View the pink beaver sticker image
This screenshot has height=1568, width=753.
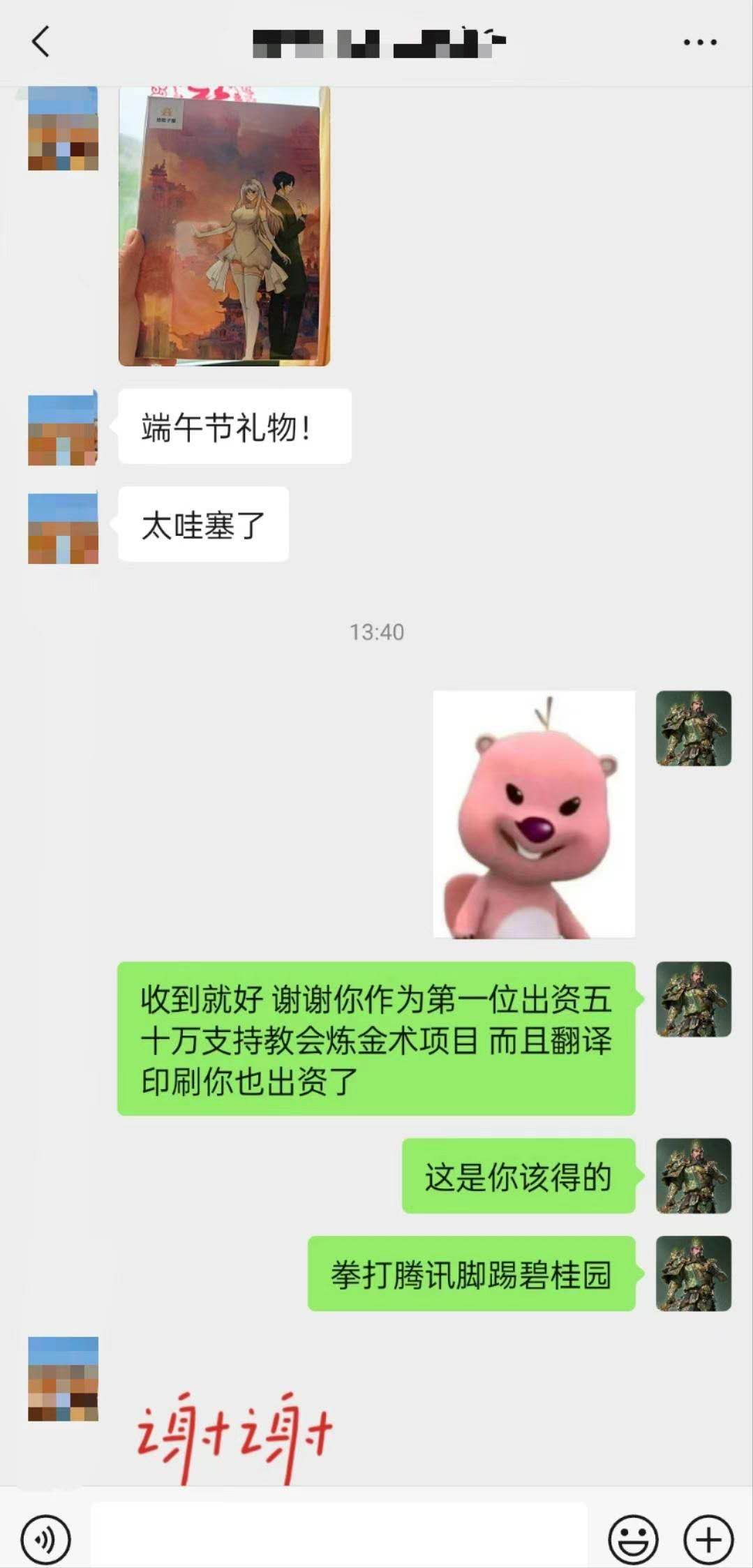(534, 814)
